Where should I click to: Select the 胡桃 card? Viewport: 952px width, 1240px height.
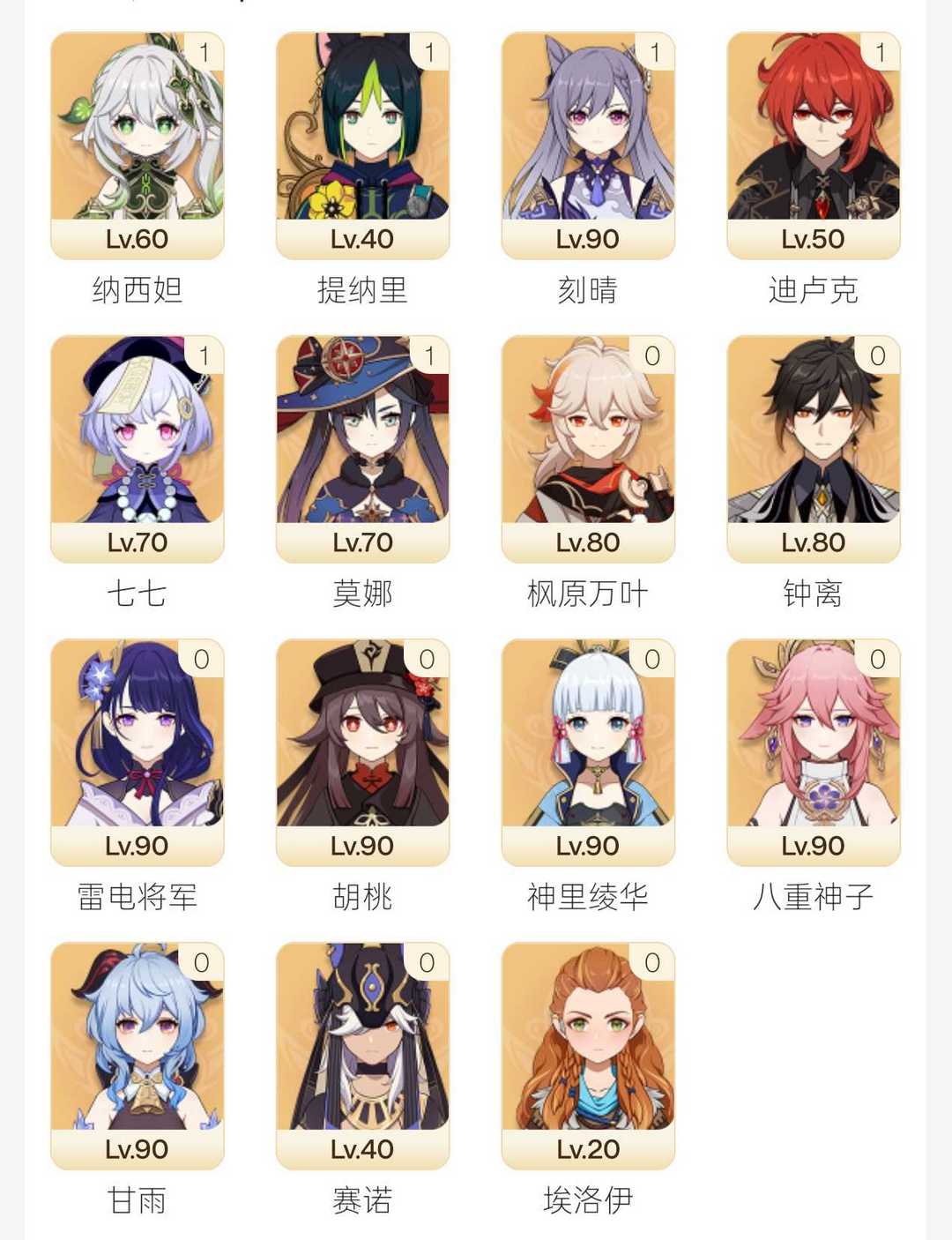[362, 752]
